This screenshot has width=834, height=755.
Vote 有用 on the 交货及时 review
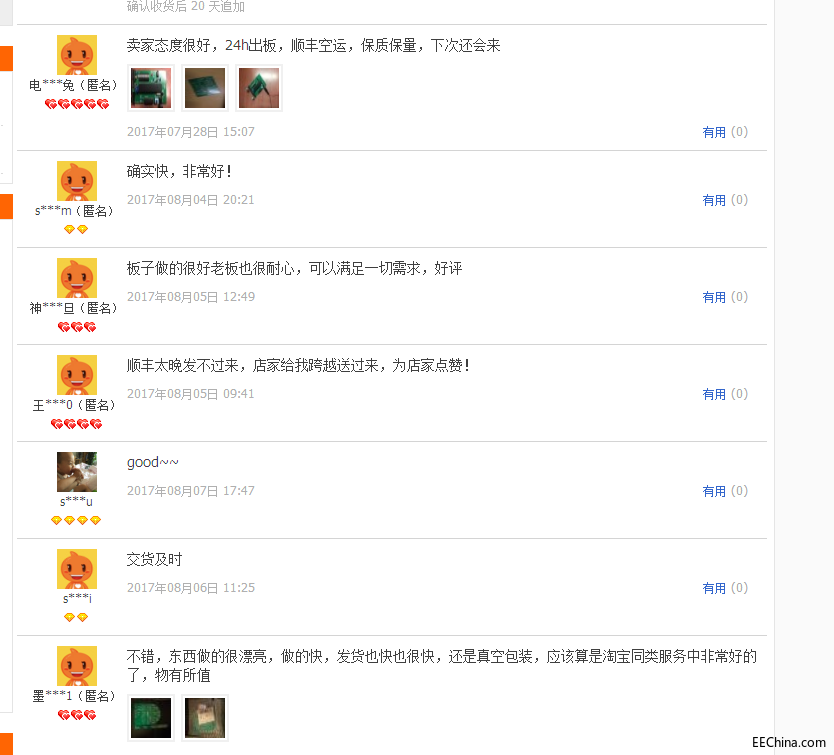pyautogui.click(x=714, y=588)
